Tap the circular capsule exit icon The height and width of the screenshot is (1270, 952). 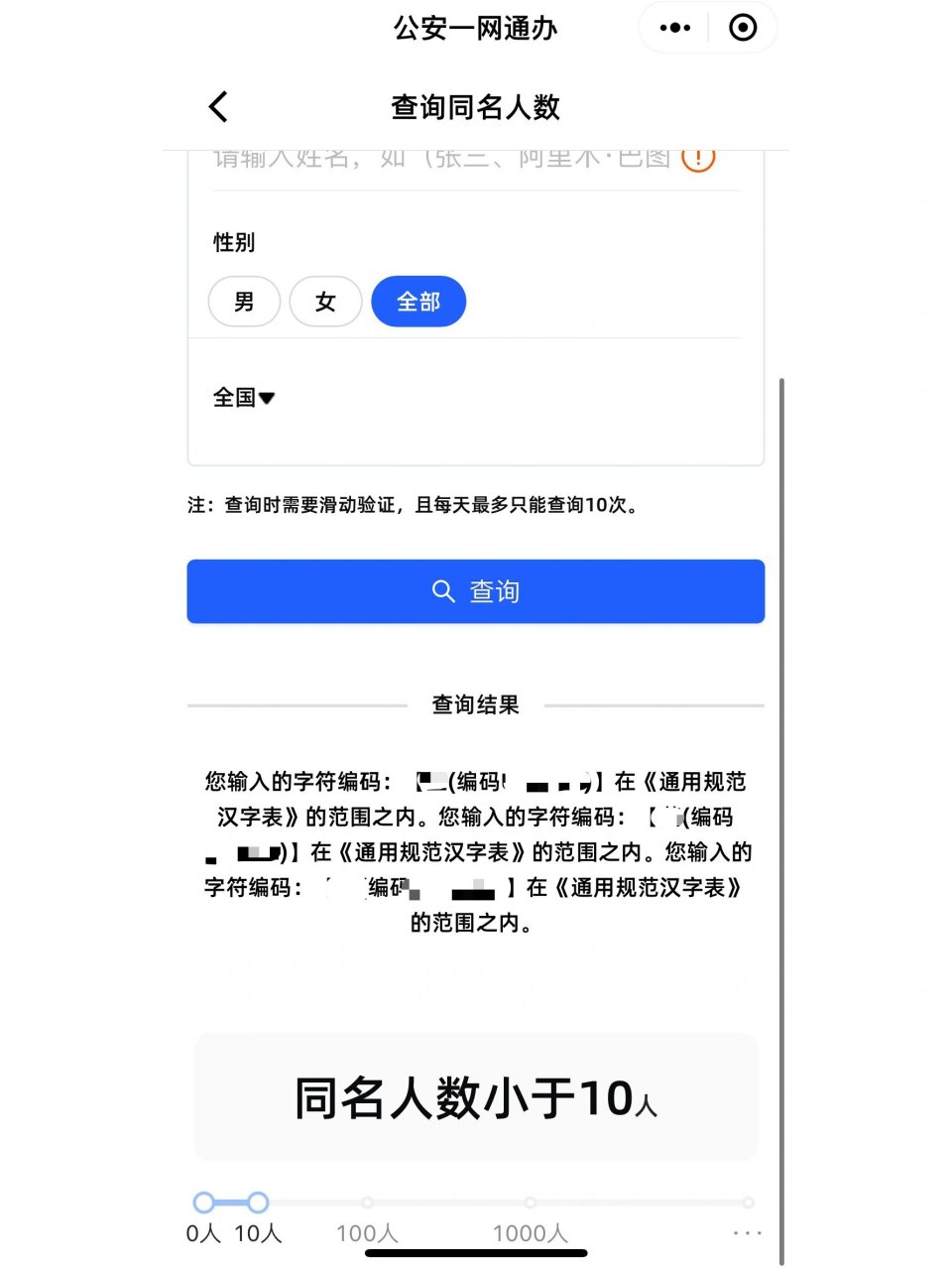click(x=743, y=27)
